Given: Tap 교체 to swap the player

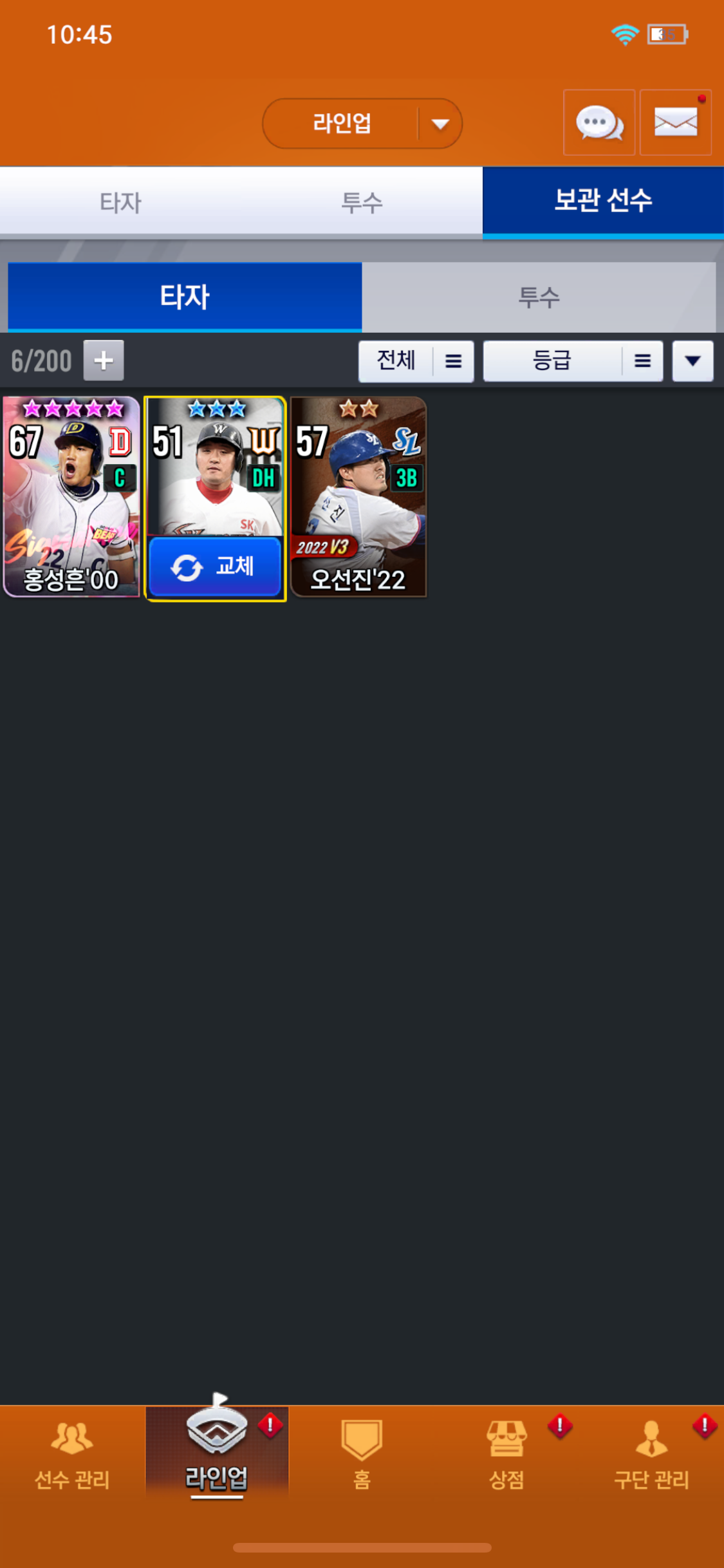Looking at the screenshot, I should (x=214, y=567).
